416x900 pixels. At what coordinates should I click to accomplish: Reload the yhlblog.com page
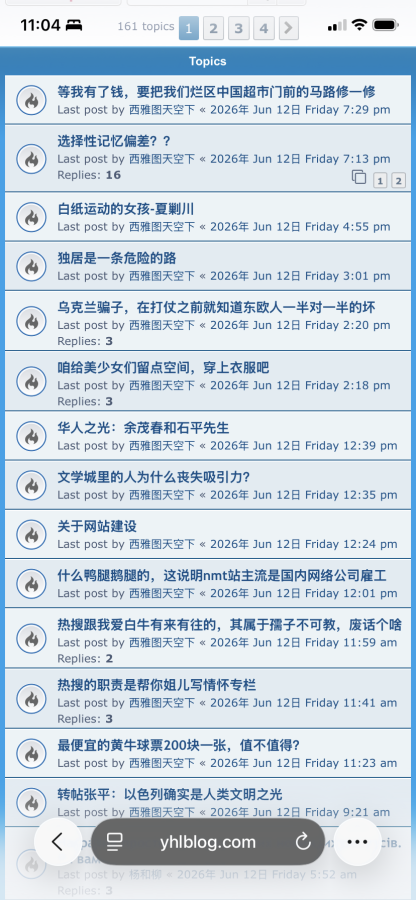[302, 842]
